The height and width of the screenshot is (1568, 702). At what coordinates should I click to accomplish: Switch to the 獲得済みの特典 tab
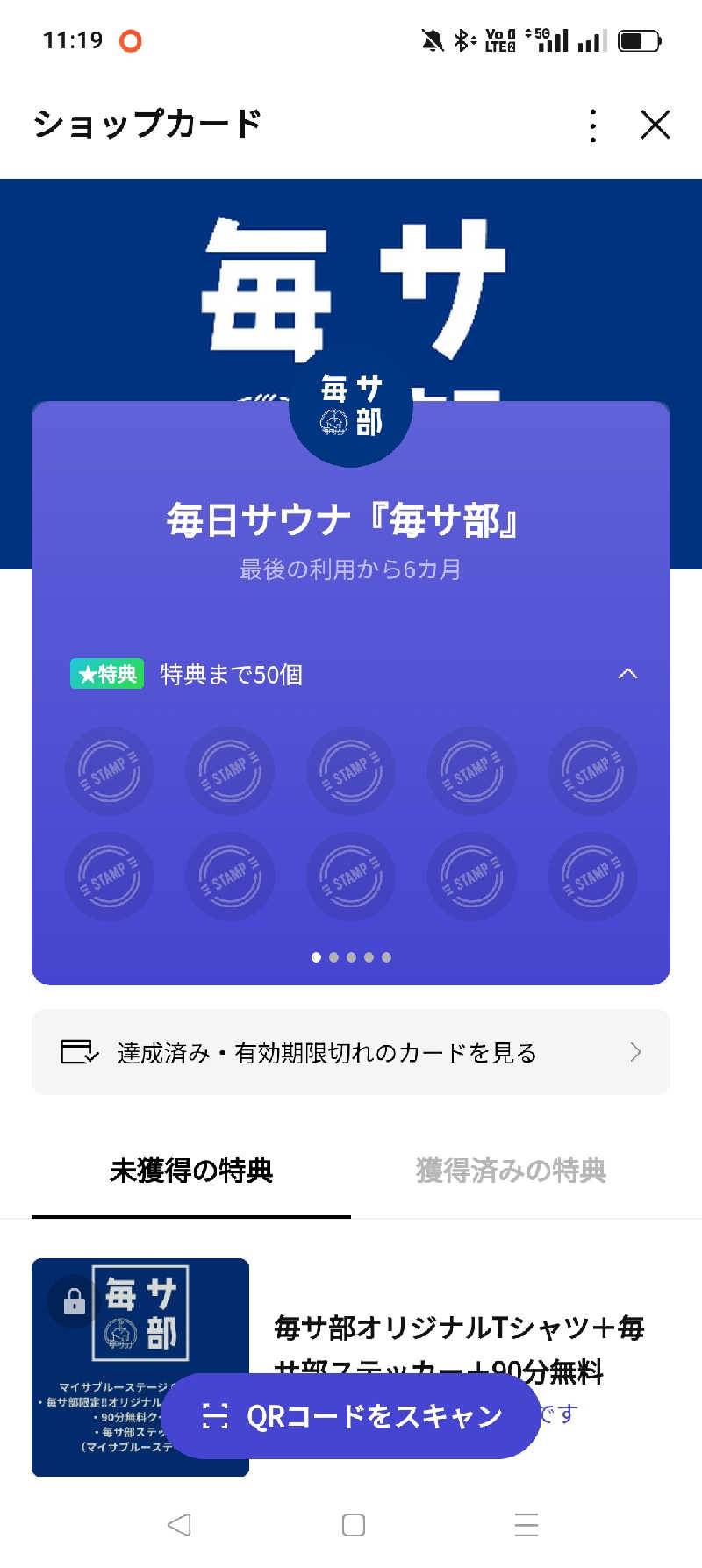pos(511,1171)
